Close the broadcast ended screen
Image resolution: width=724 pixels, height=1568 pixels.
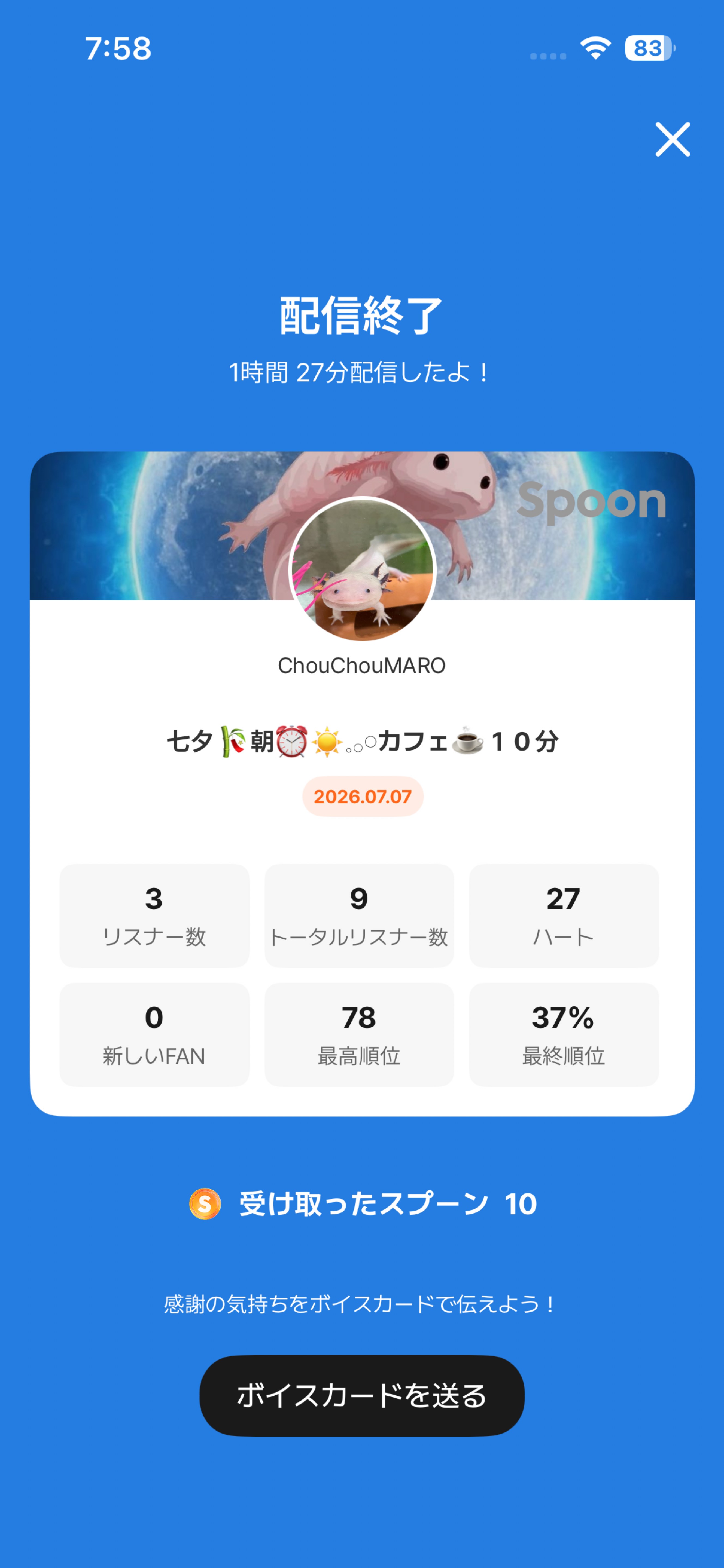pos(672,139)
